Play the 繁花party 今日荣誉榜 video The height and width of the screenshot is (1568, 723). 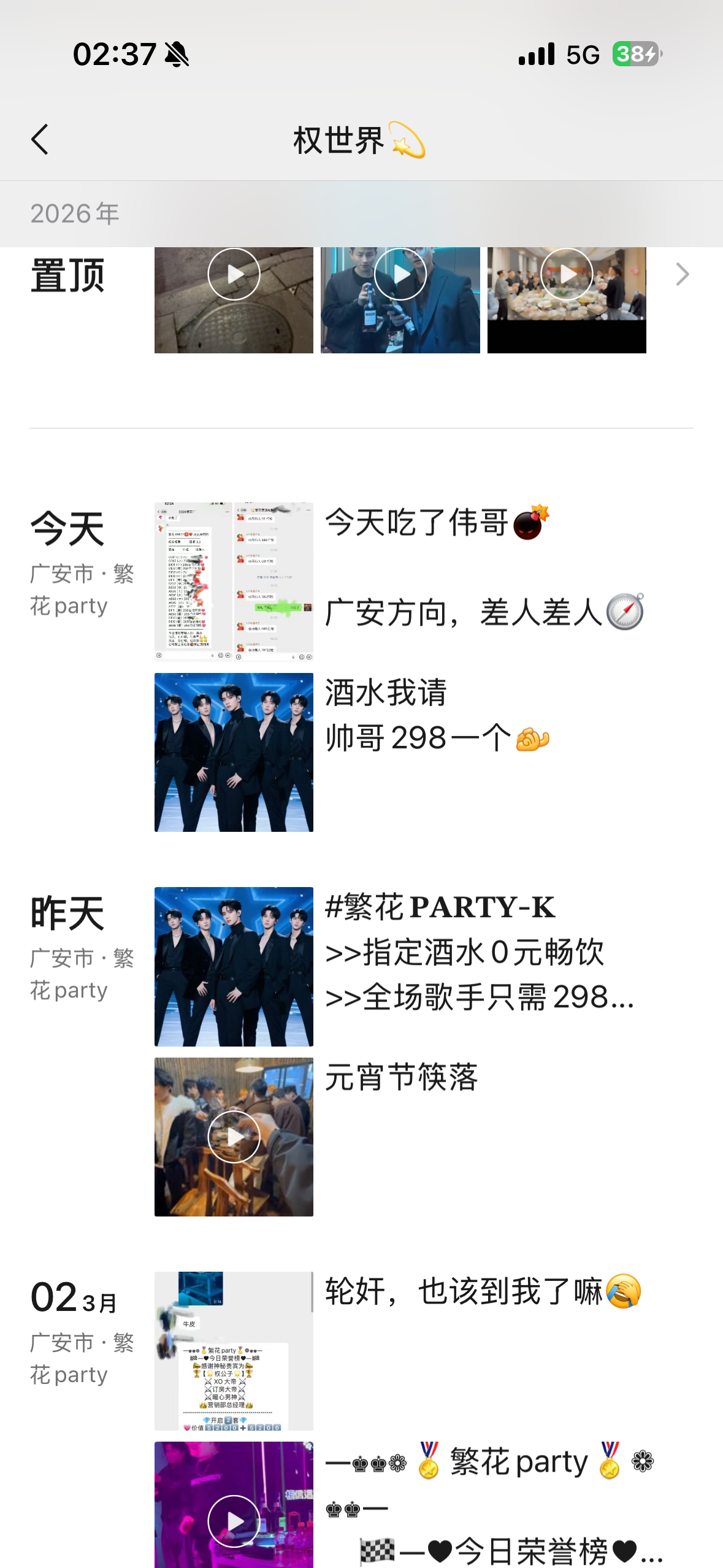(x=234, y=1521)
